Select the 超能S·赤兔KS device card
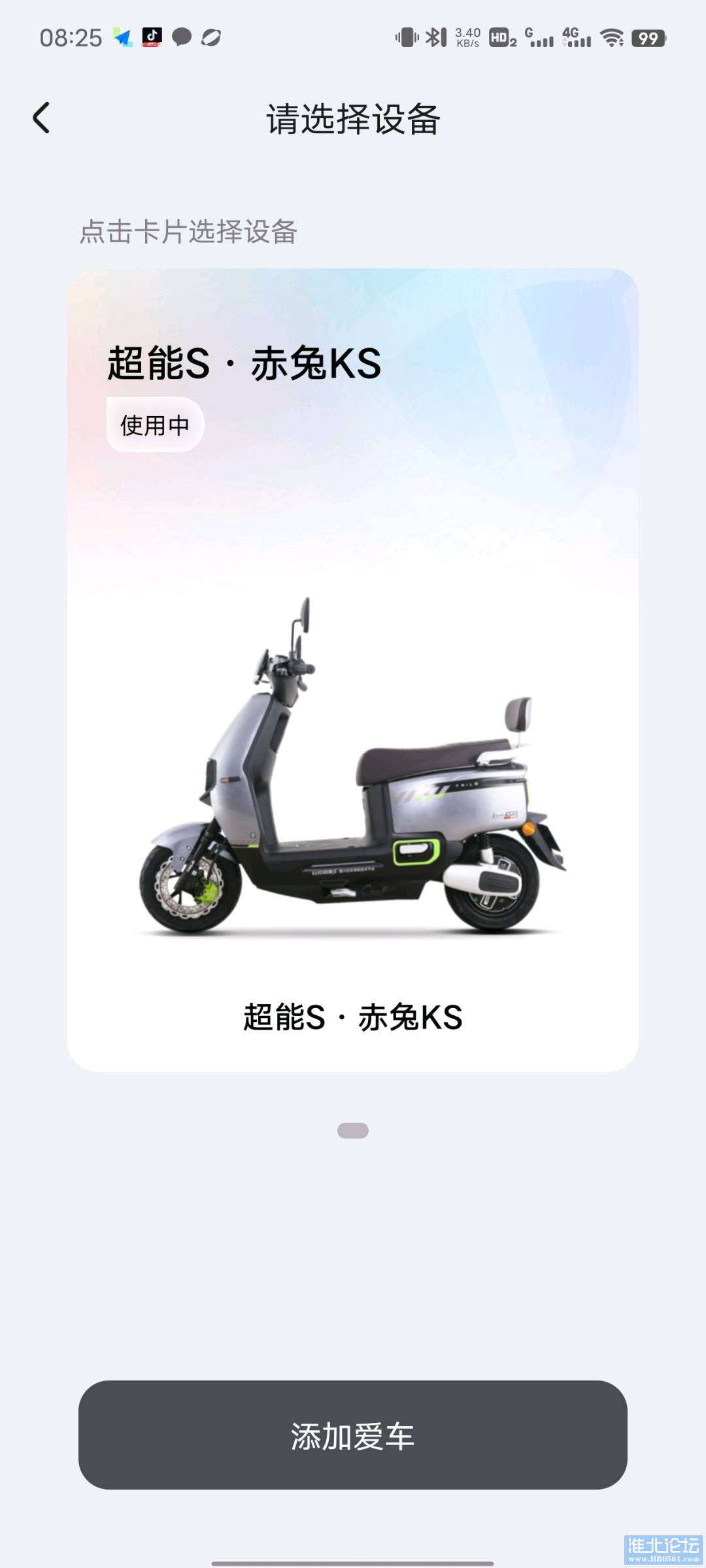The height and width of the screenshot is (1568, 706). (352, 670)
